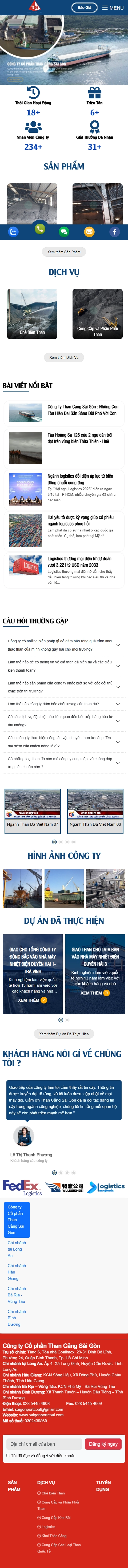The height and width of the screenshot is (1568, 128).
Task: Open the Chế Biến Than service card
Action: (x=32, y=314)
